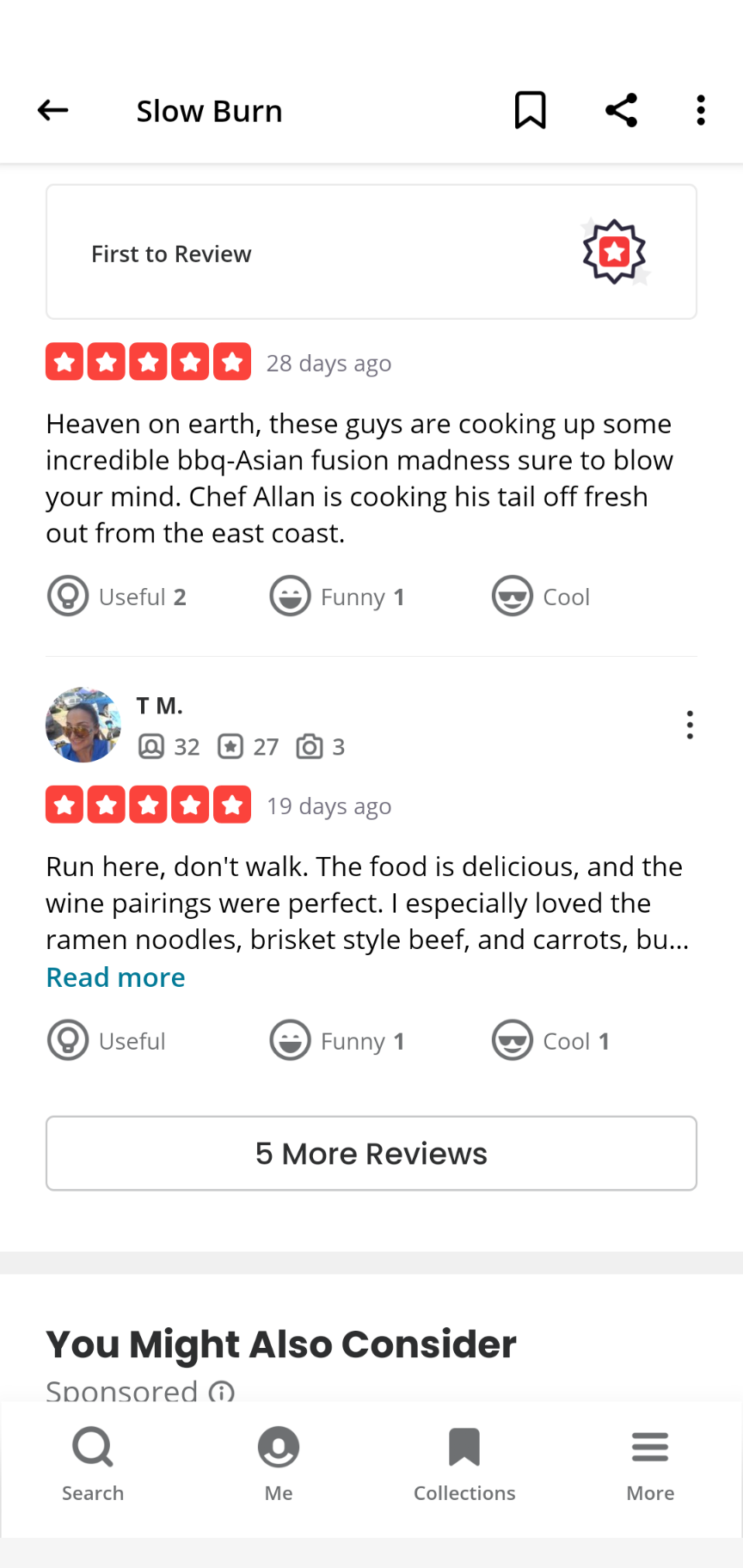
Task: Switch to the Search tab
Action: coord(93,1464)
